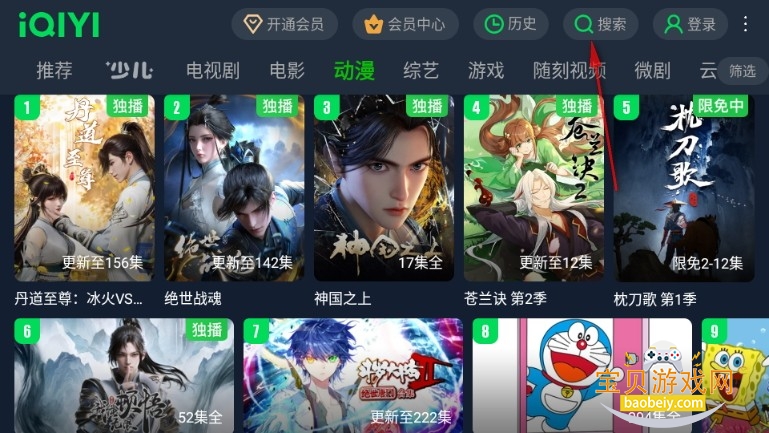Screen dimensions: 769x433
Task: Open 历史 watch history
Action: tap(510, 24)
